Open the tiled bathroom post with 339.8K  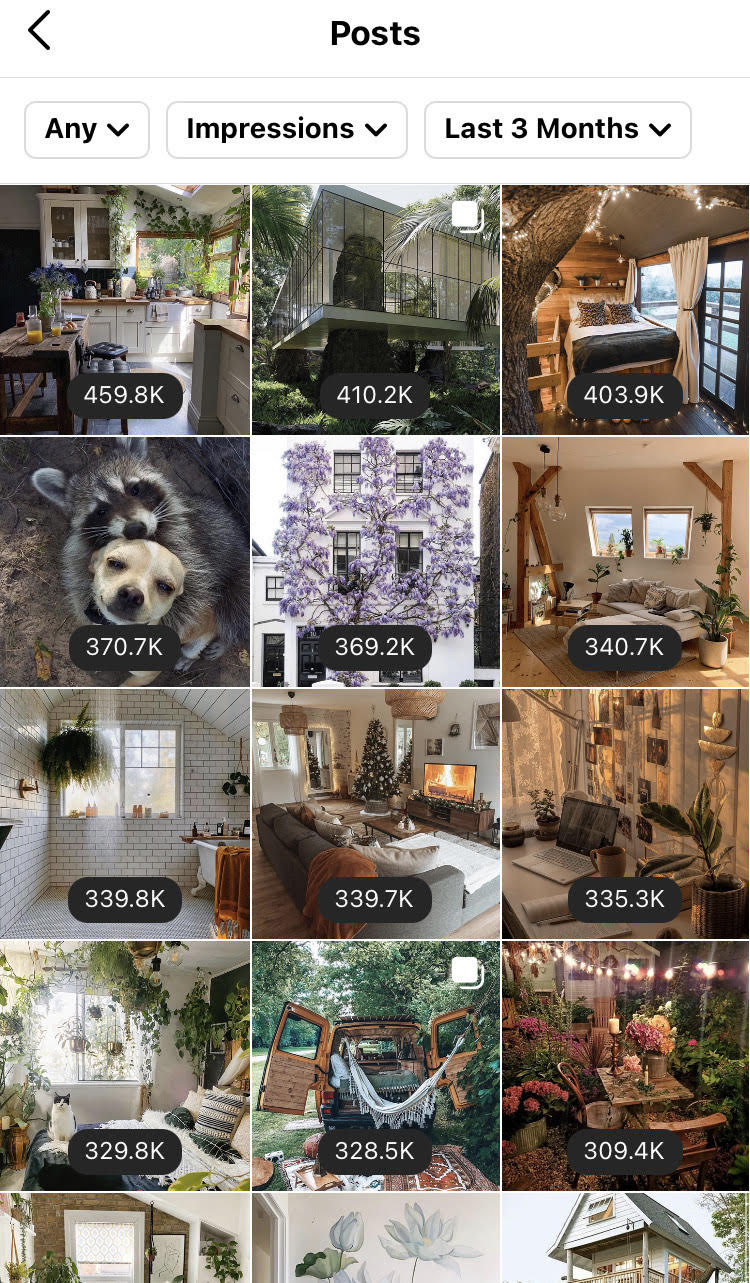124,813
